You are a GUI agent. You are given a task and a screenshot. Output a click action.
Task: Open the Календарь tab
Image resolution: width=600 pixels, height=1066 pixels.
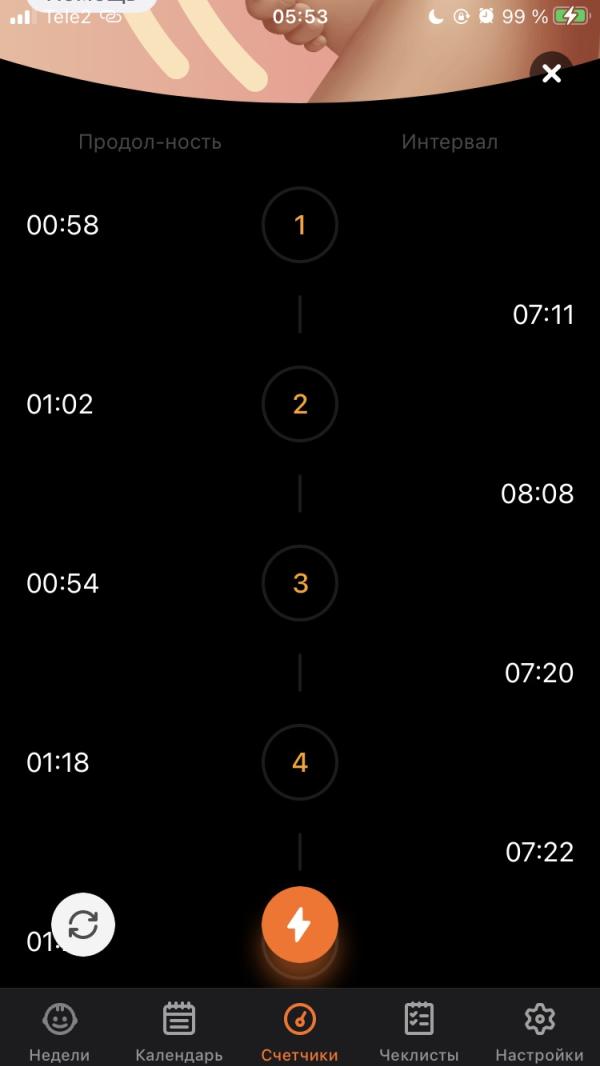pos(179,1030)
